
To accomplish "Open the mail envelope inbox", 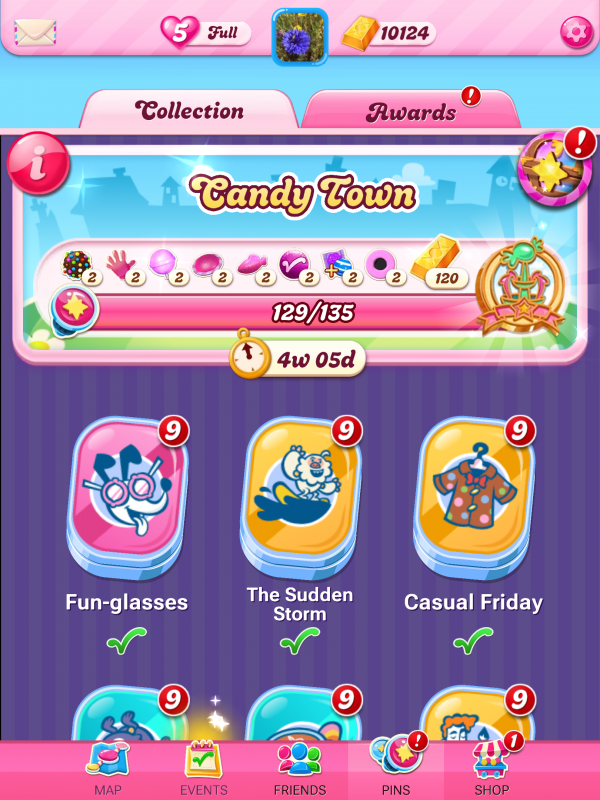I will point(34,32).
